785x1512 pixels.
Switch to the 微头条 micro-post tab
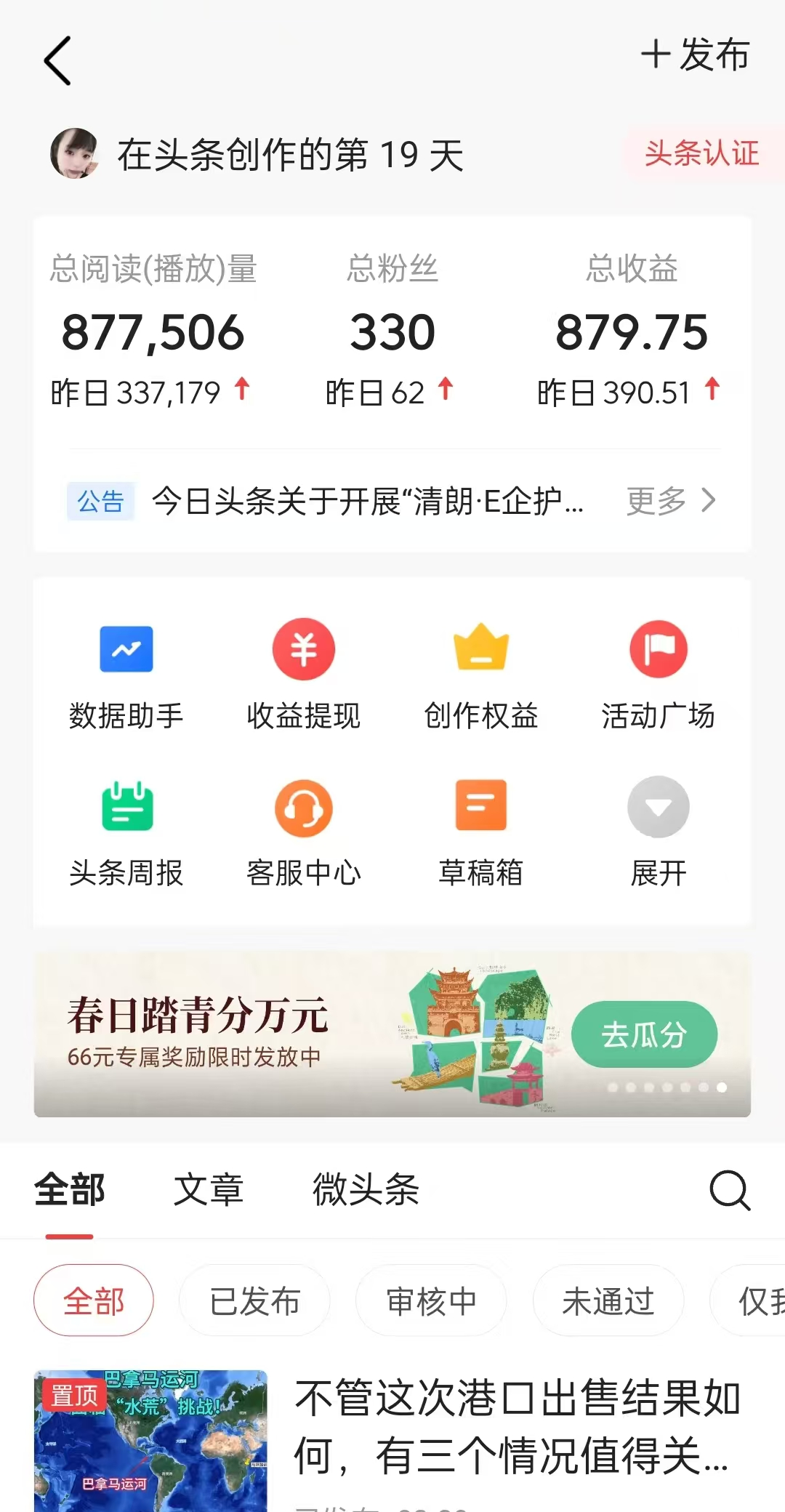[x=366, y=1190]
